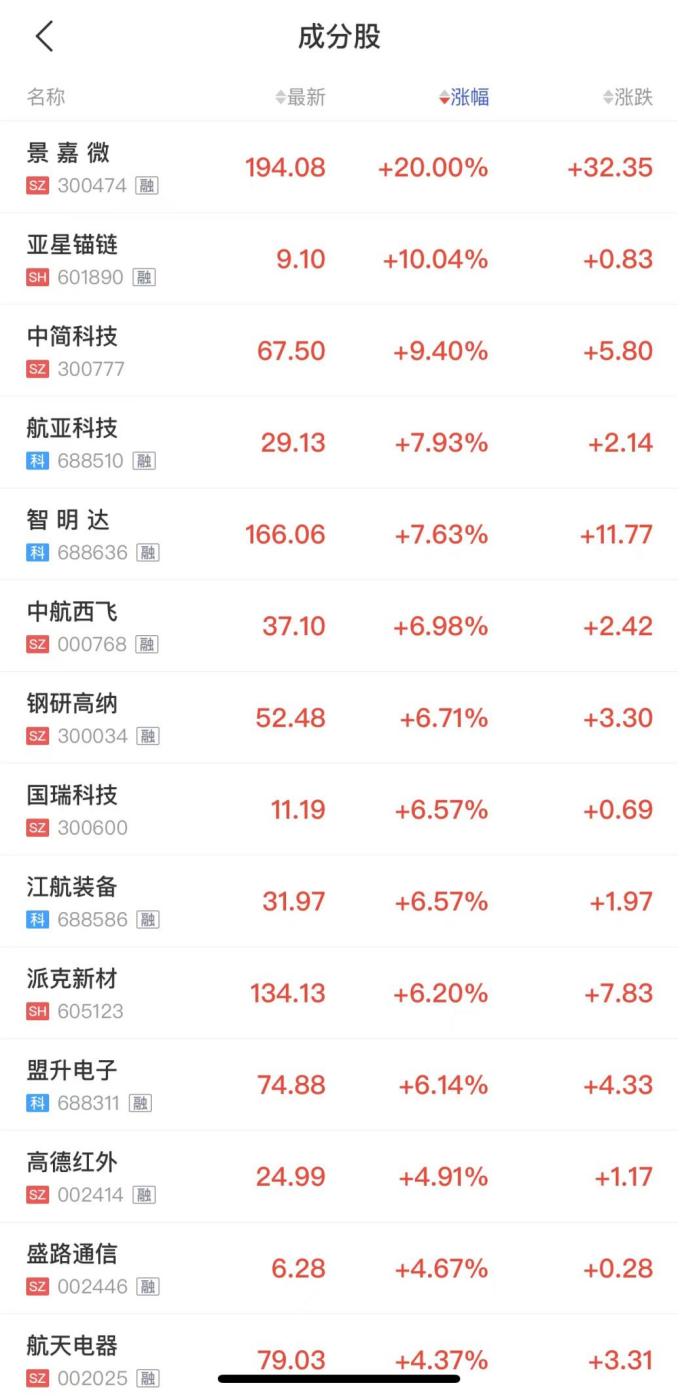Image resolution: width=680 pixels, height=1396 pixels.
Task: View details for 智明达
Action: 340,535
